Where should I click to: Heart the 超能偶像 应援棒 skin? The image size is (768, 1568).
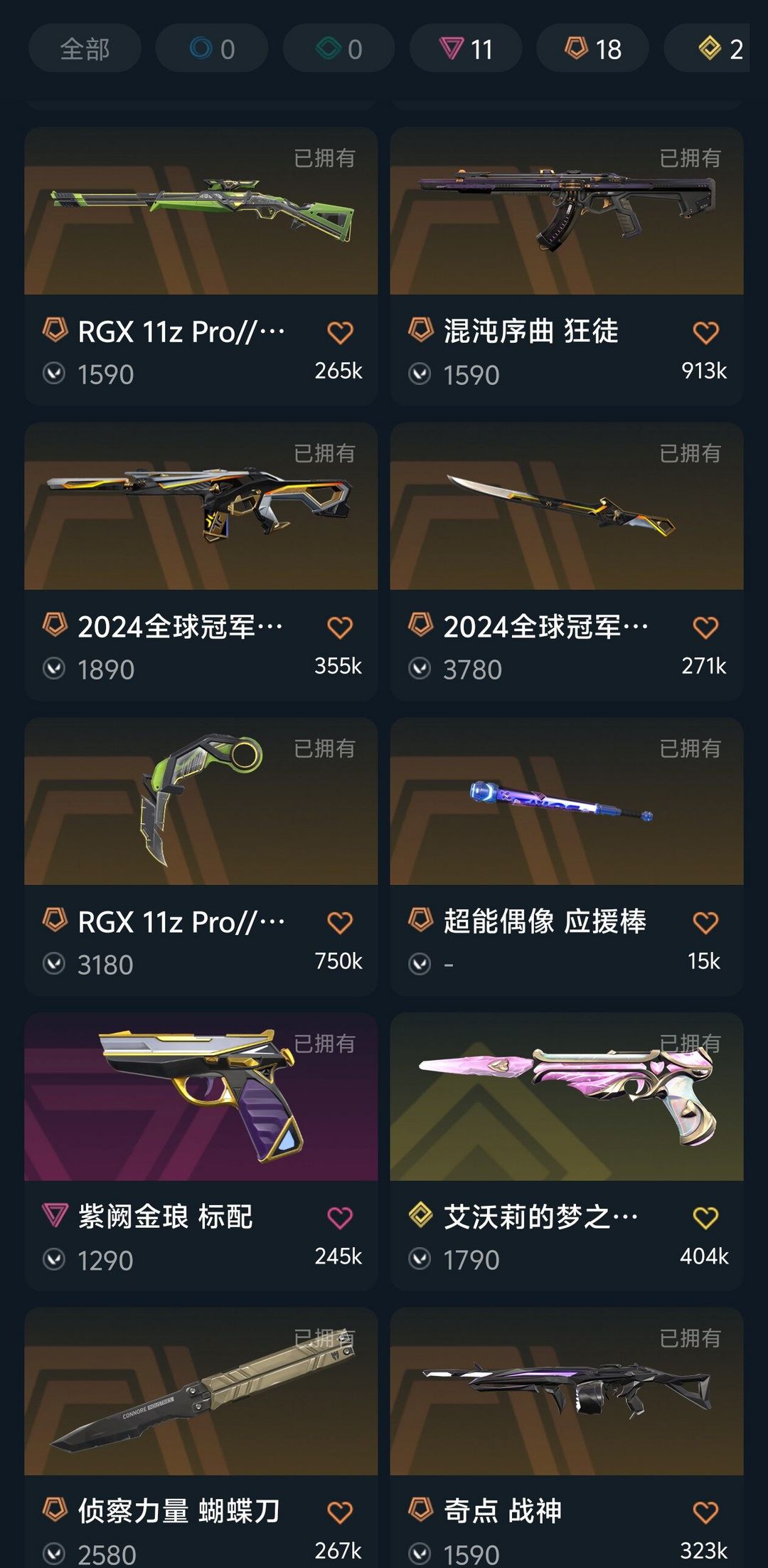point(705,923)
